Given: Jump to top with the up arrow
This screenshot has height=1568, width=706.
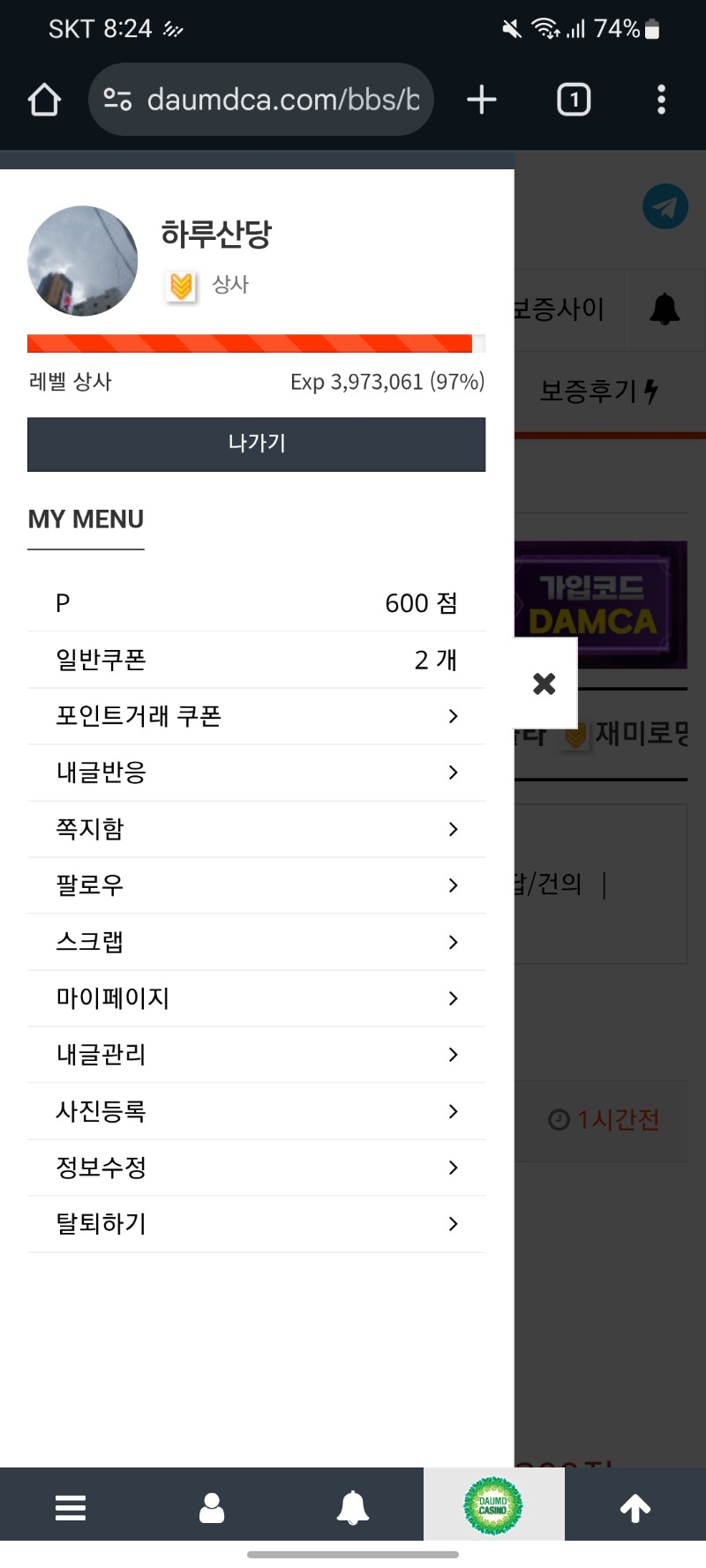Looking at the screenshot, I should coord(635,1508).
